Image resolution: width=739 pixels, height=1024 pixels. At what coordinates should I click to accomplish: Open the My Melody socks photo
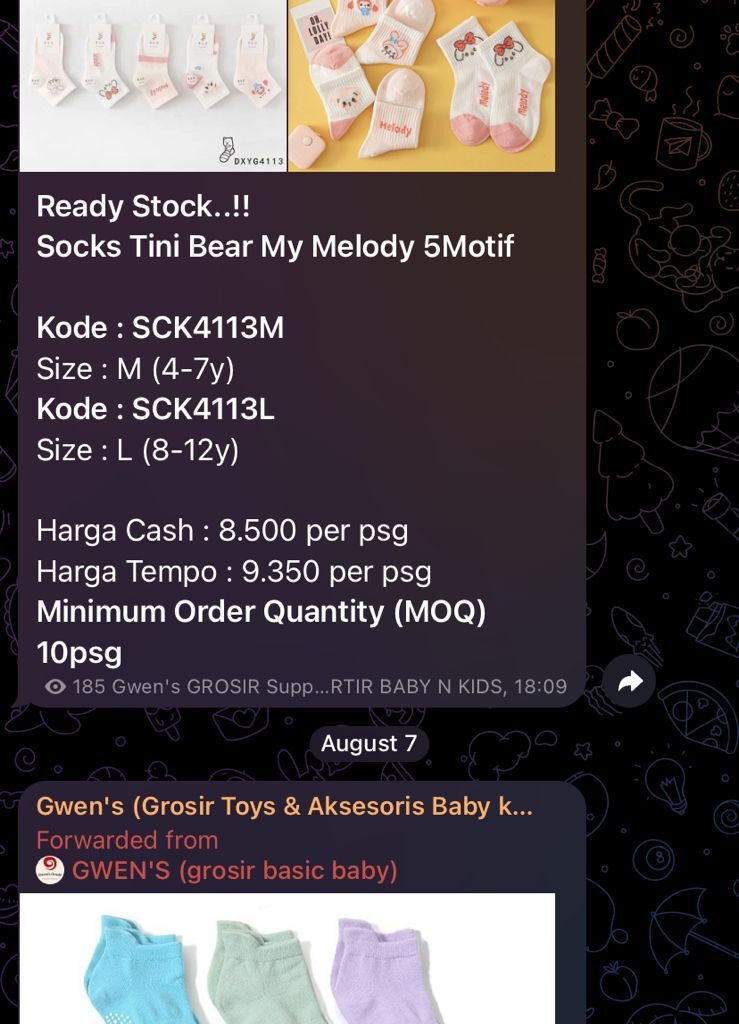[421, 85]
